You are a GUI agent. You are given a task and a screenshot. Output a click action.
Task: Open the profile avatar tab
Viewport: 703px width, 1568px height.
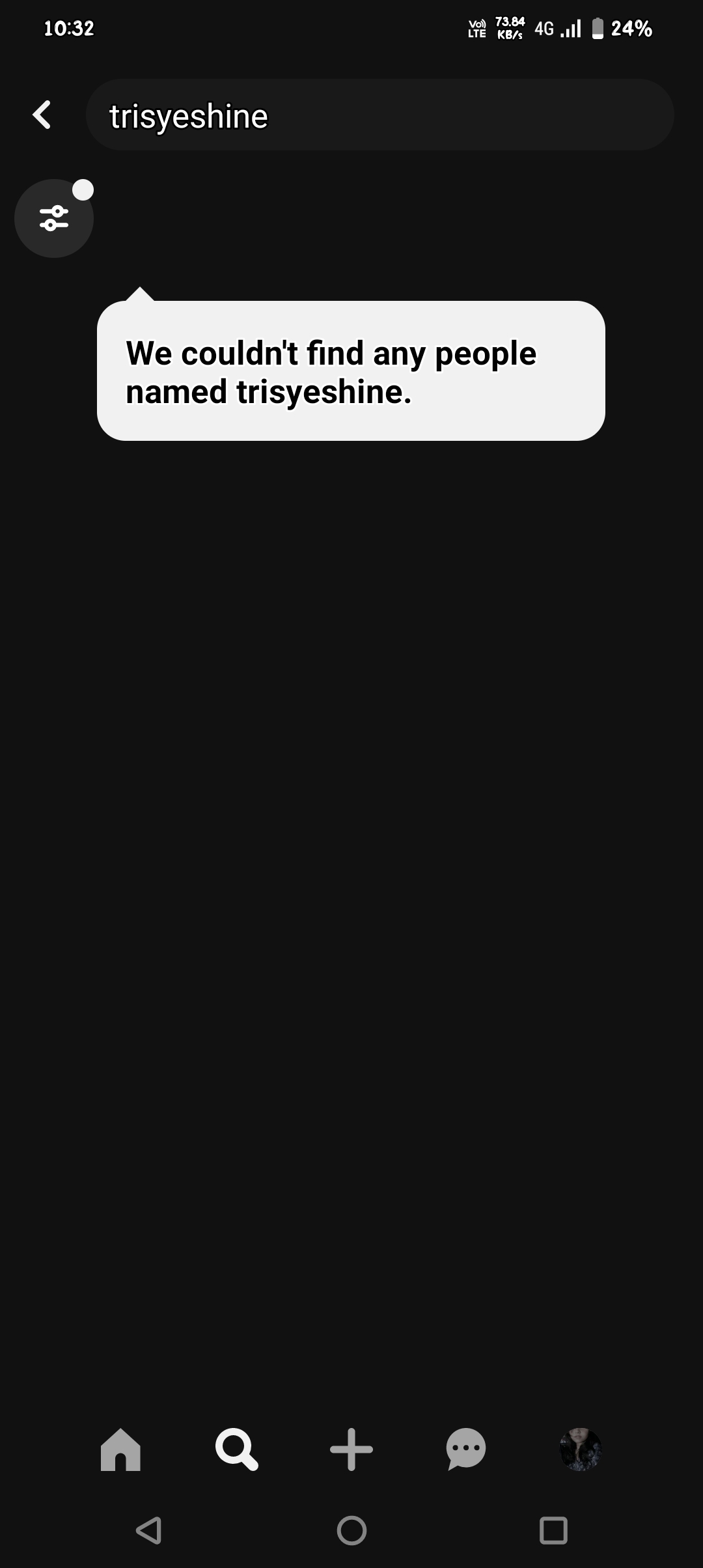(581, 1449)
